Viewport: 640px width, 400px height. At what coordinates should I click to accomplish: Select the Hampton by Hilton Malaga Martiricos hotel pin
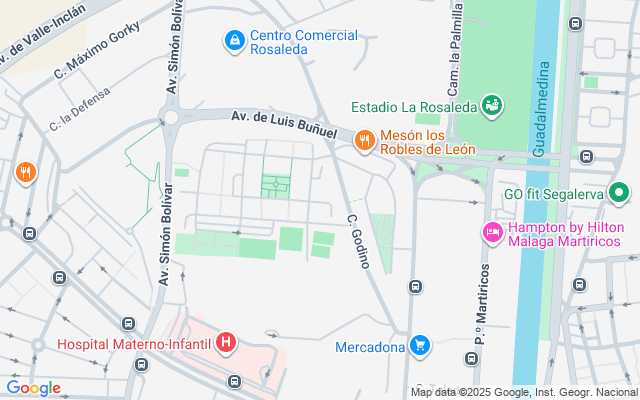(x=493, y=233)
